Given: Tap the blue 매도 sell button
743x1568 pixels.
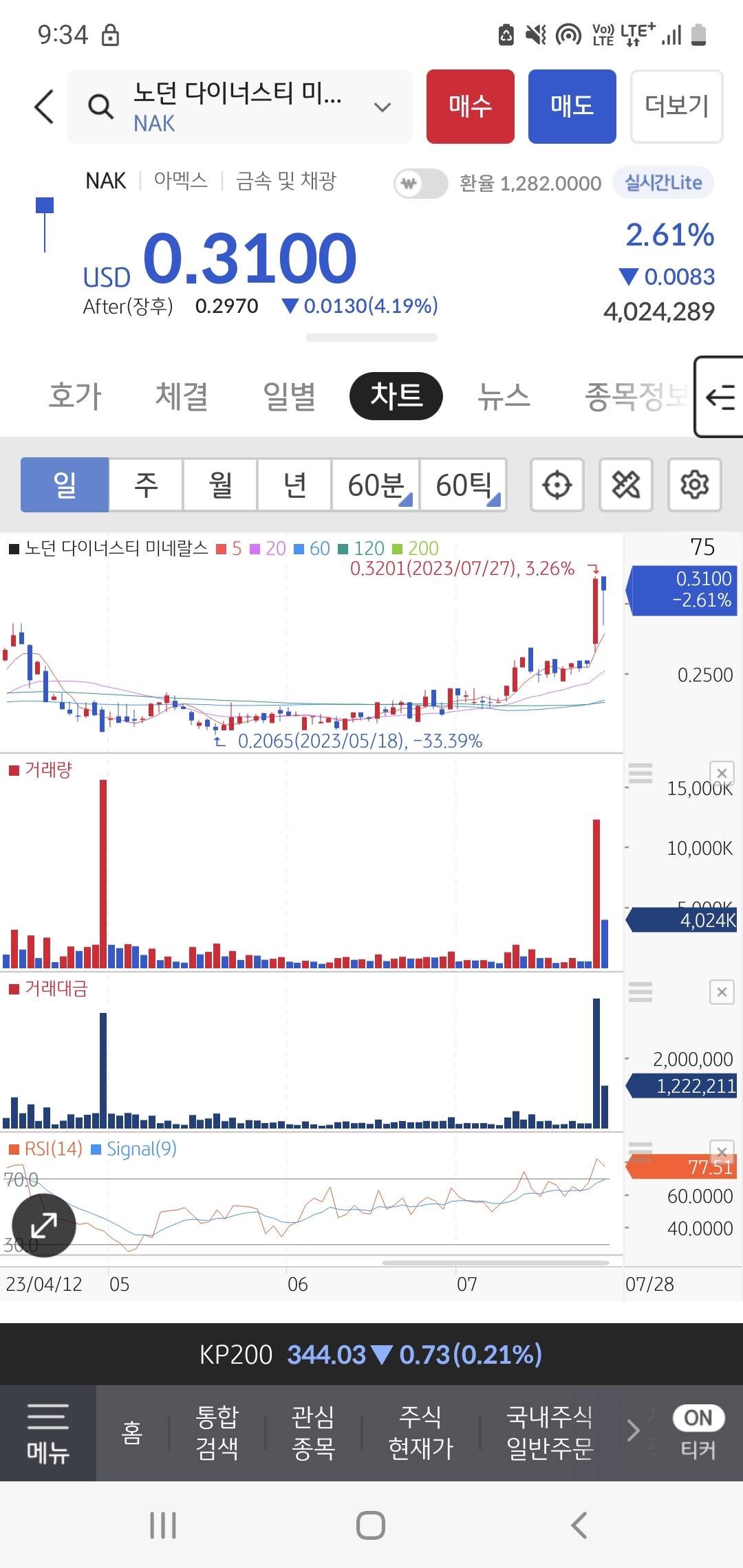Looking at the screenshot, I should pos(572,107).
